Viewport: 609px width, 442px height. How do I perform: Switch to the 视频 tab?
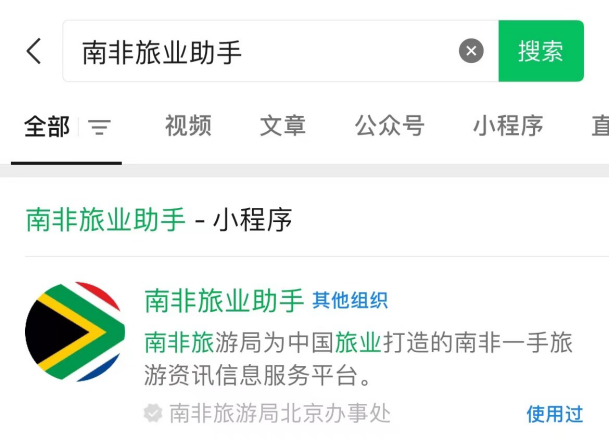click(x=188, y=126)
